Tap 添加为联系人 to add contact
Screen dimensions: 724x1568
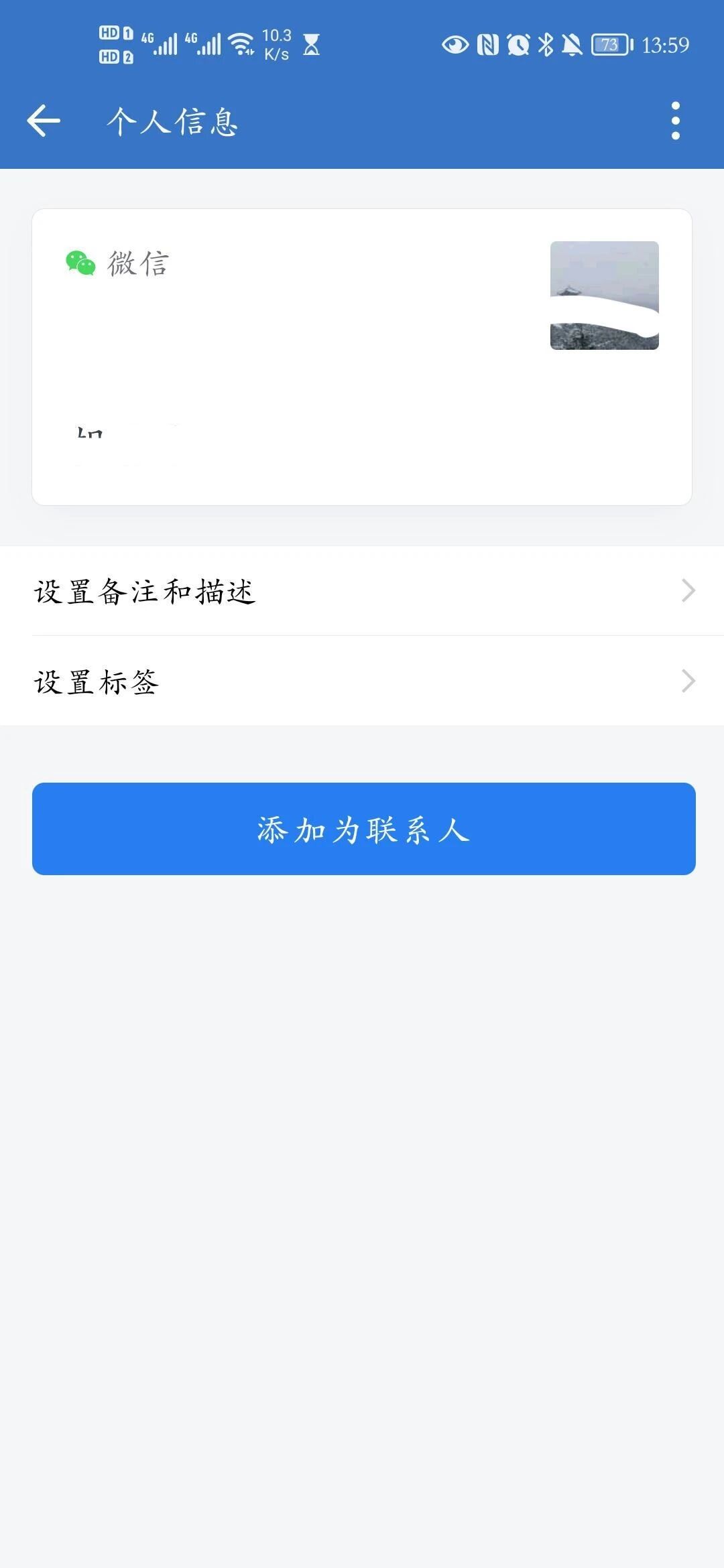[363, 829]
